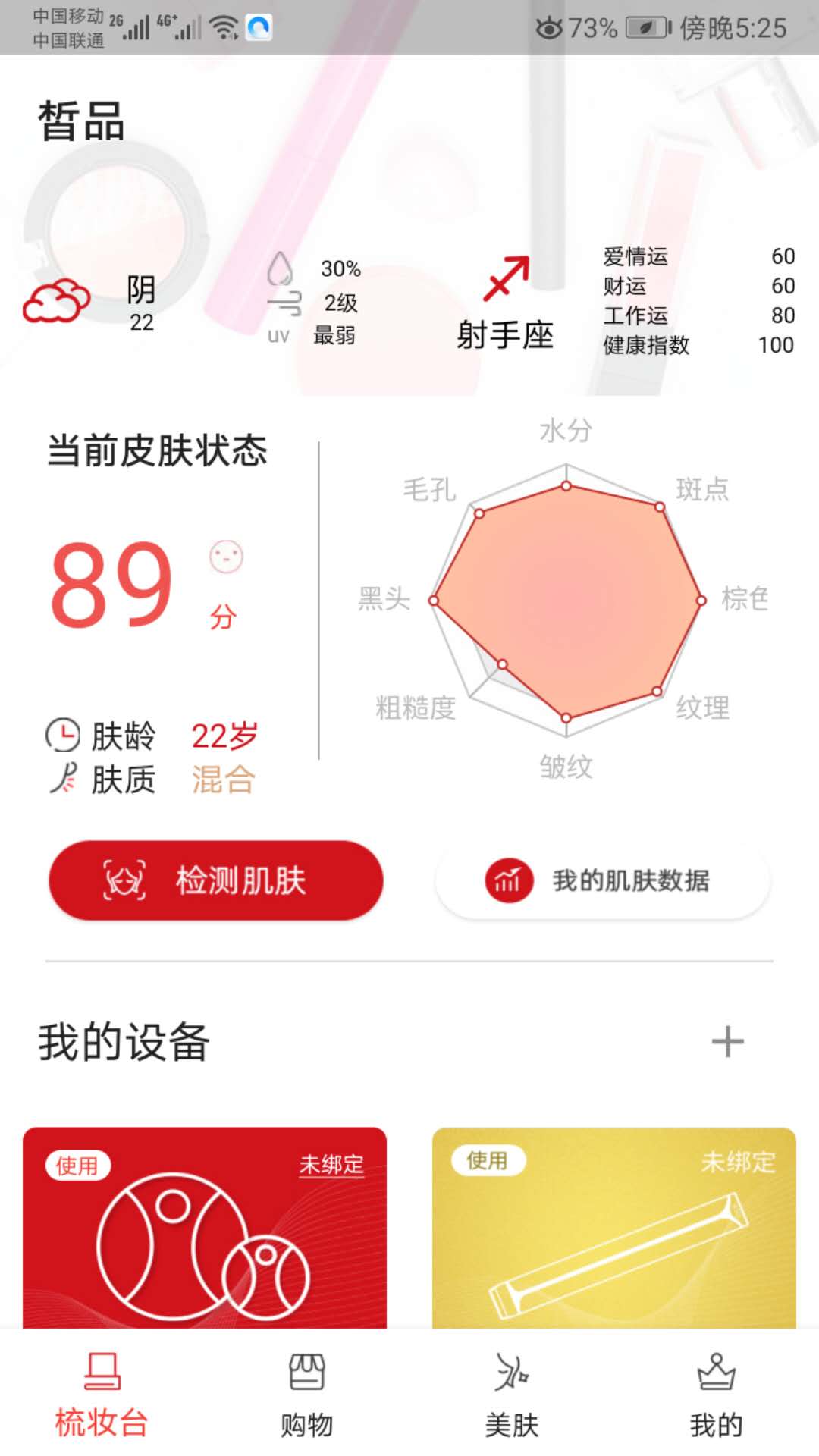Expand 我的设备 with the plus sign
Image resolution: width=819 pixels, height=1456 pixels.
coord(726,1042)
